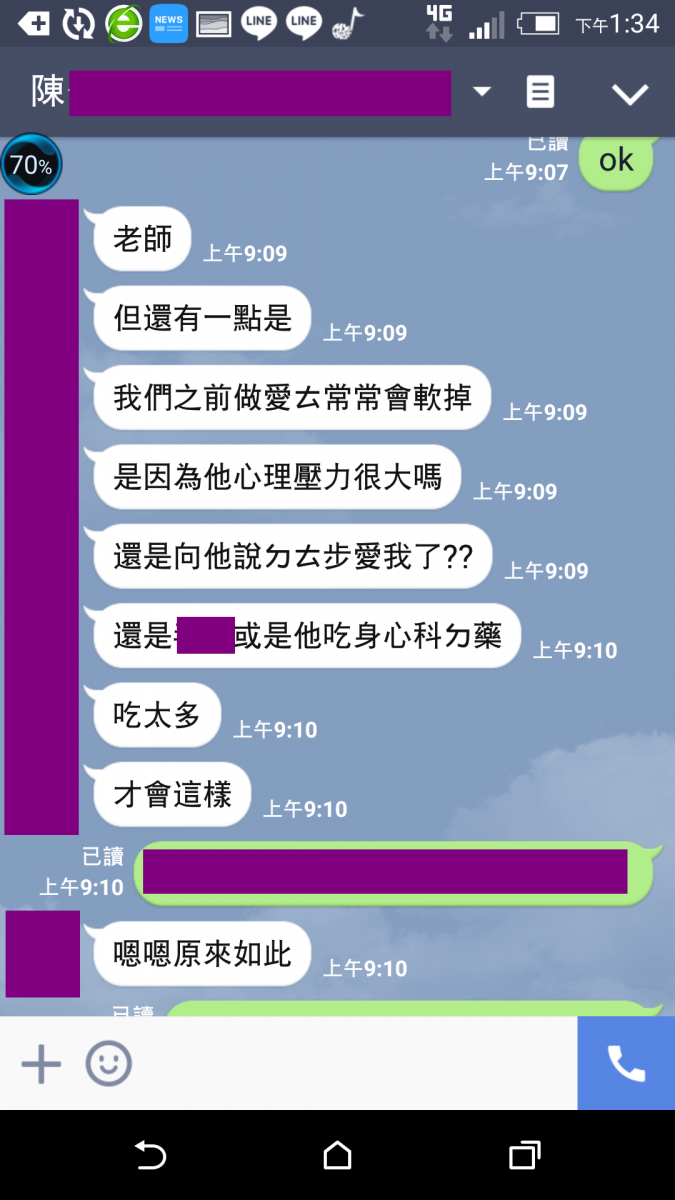The height and width of the screenshot is (1200, 675).
Task: Go back with system back button
Action: point(150,1155)
